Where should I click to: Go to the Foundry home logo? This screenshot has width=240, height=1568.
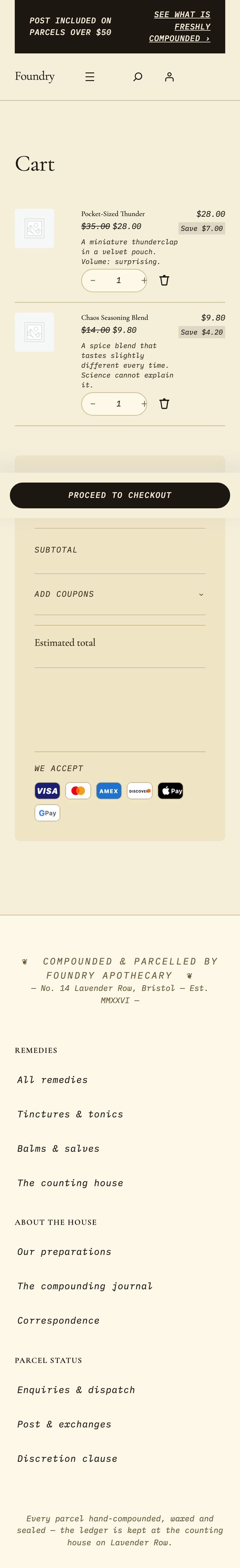[x=35, y=76]
